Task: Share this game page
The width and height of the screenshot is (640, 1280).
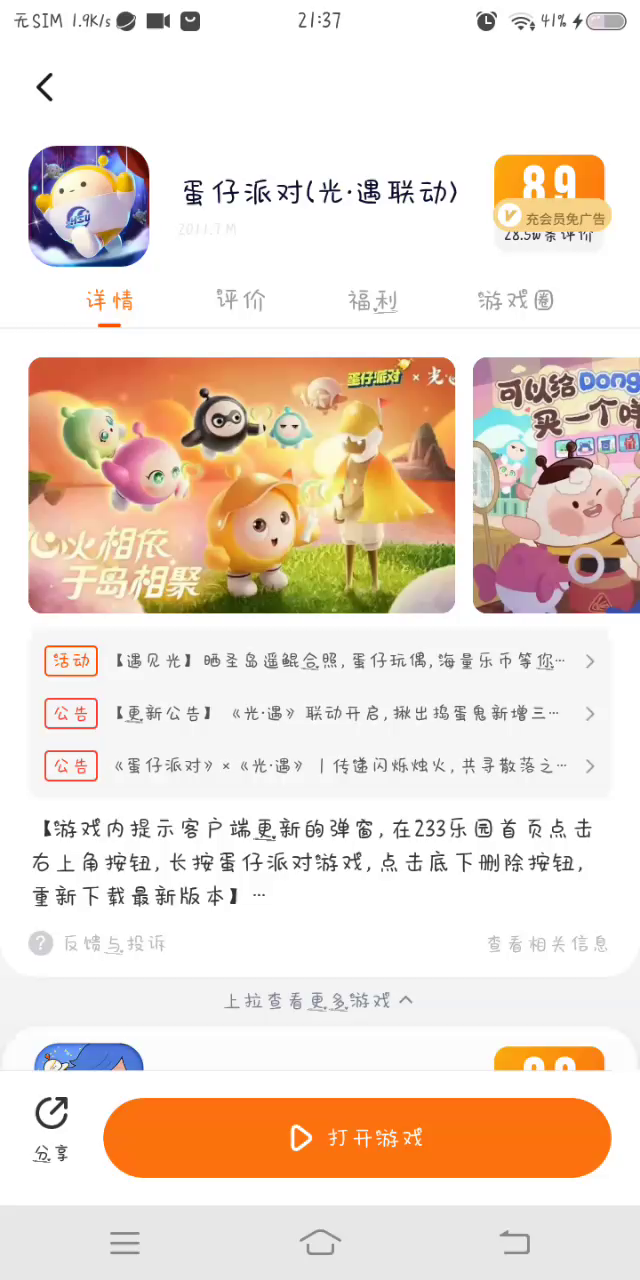Action: pos(51,1128)
